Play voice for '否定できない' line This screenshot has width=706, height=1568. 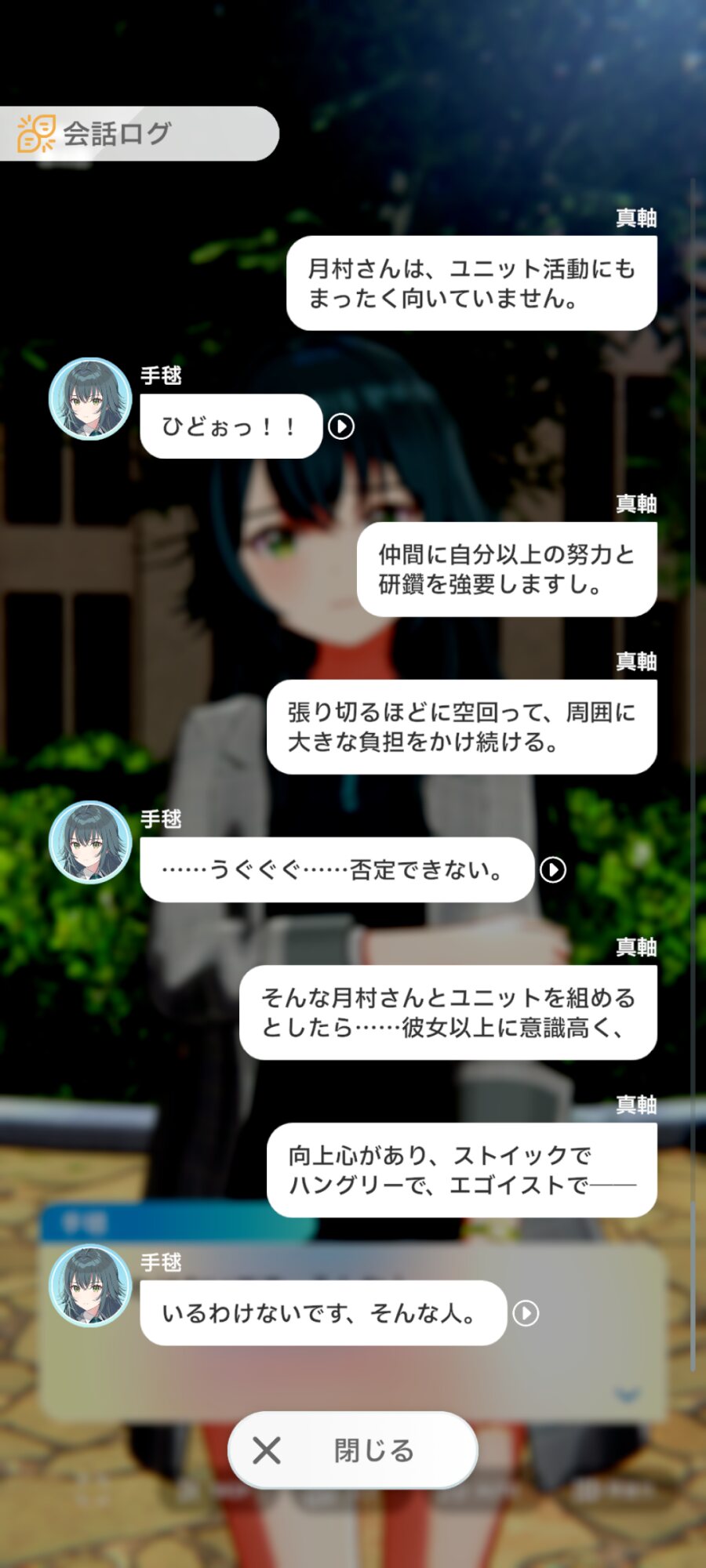click(553, 869)
